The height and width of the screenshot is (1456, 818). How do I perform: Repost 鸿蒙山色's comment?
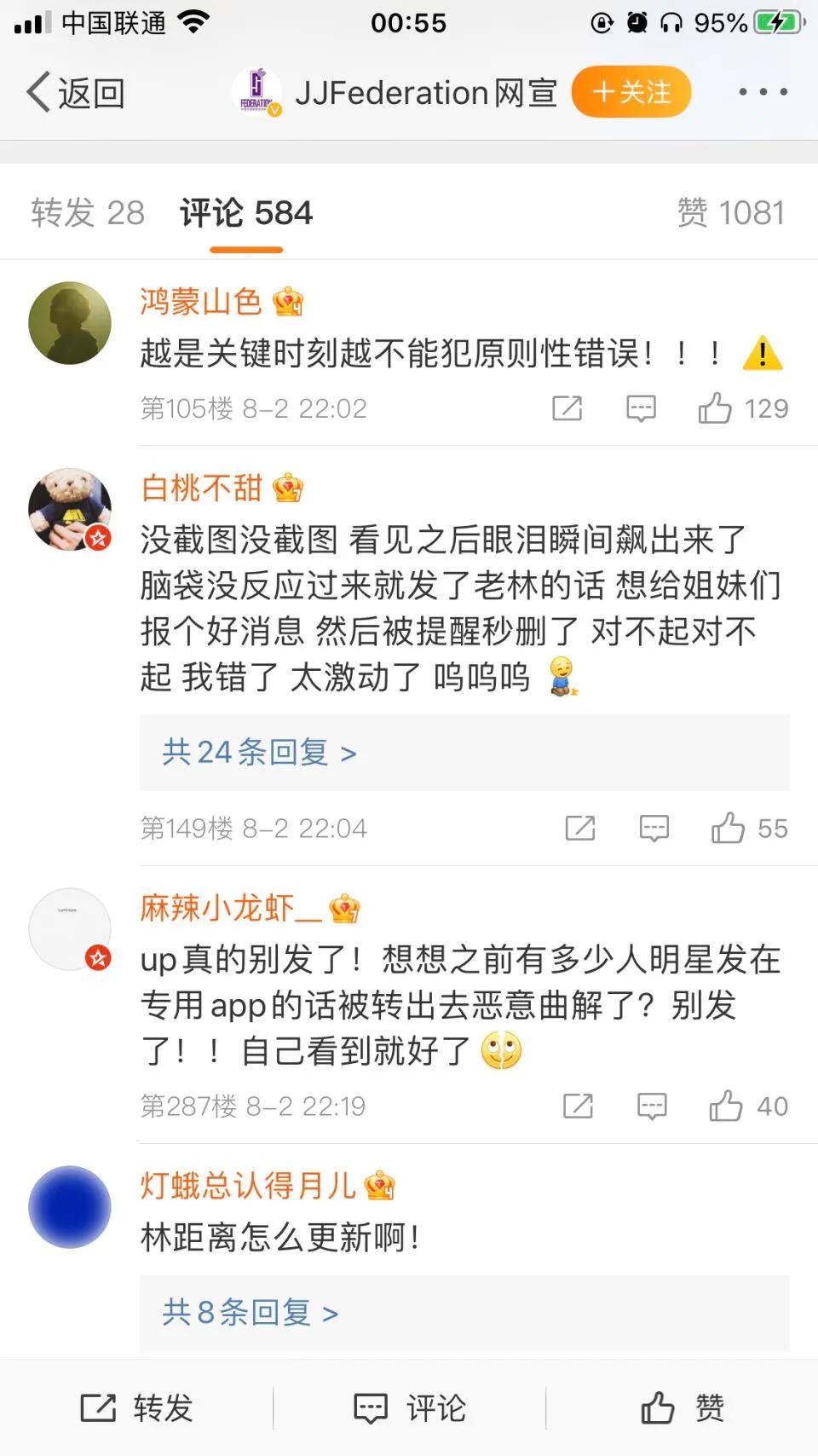pos(567,408)
